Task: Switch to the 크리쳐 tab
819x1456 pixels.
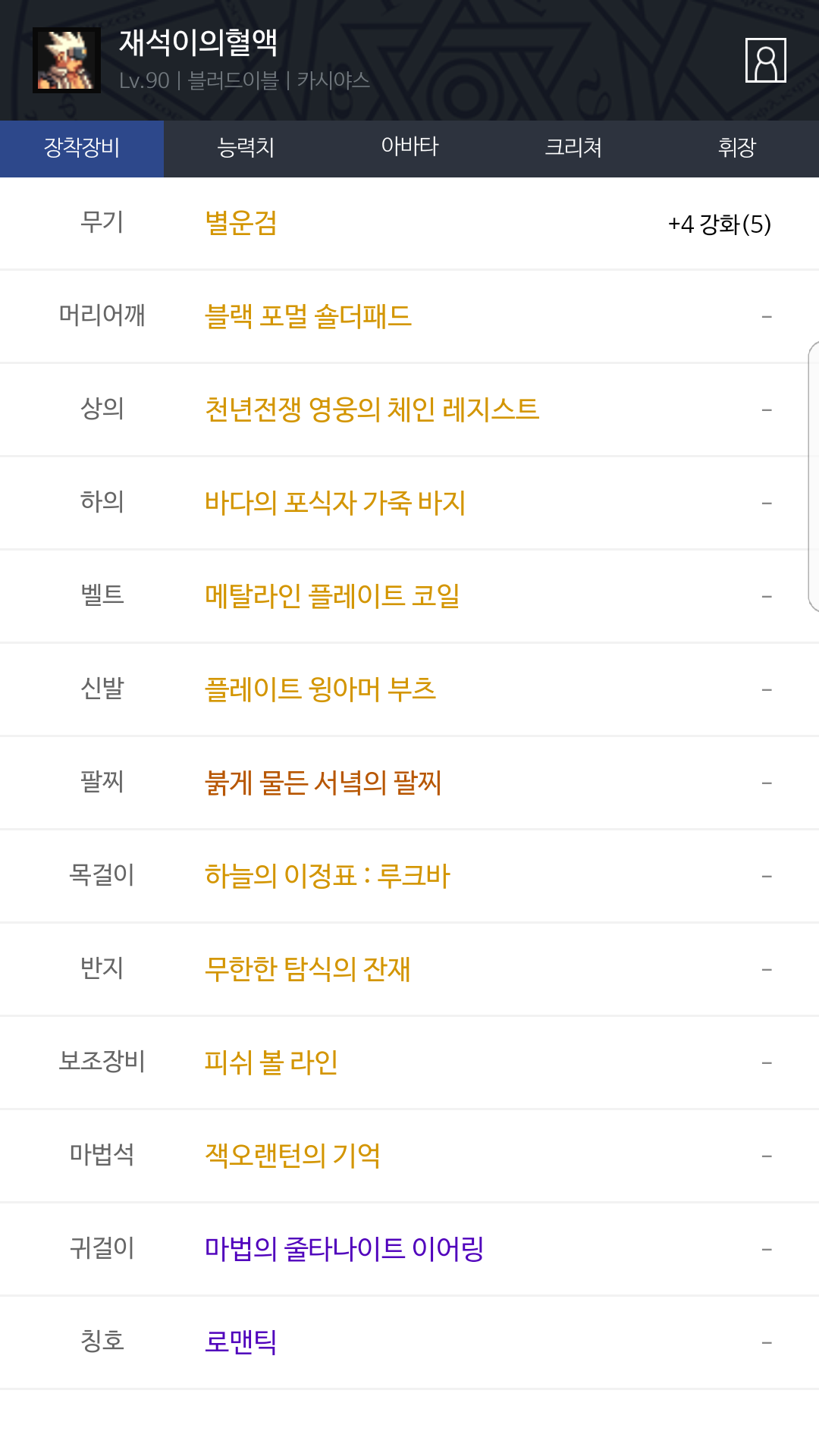Action: 573,149
